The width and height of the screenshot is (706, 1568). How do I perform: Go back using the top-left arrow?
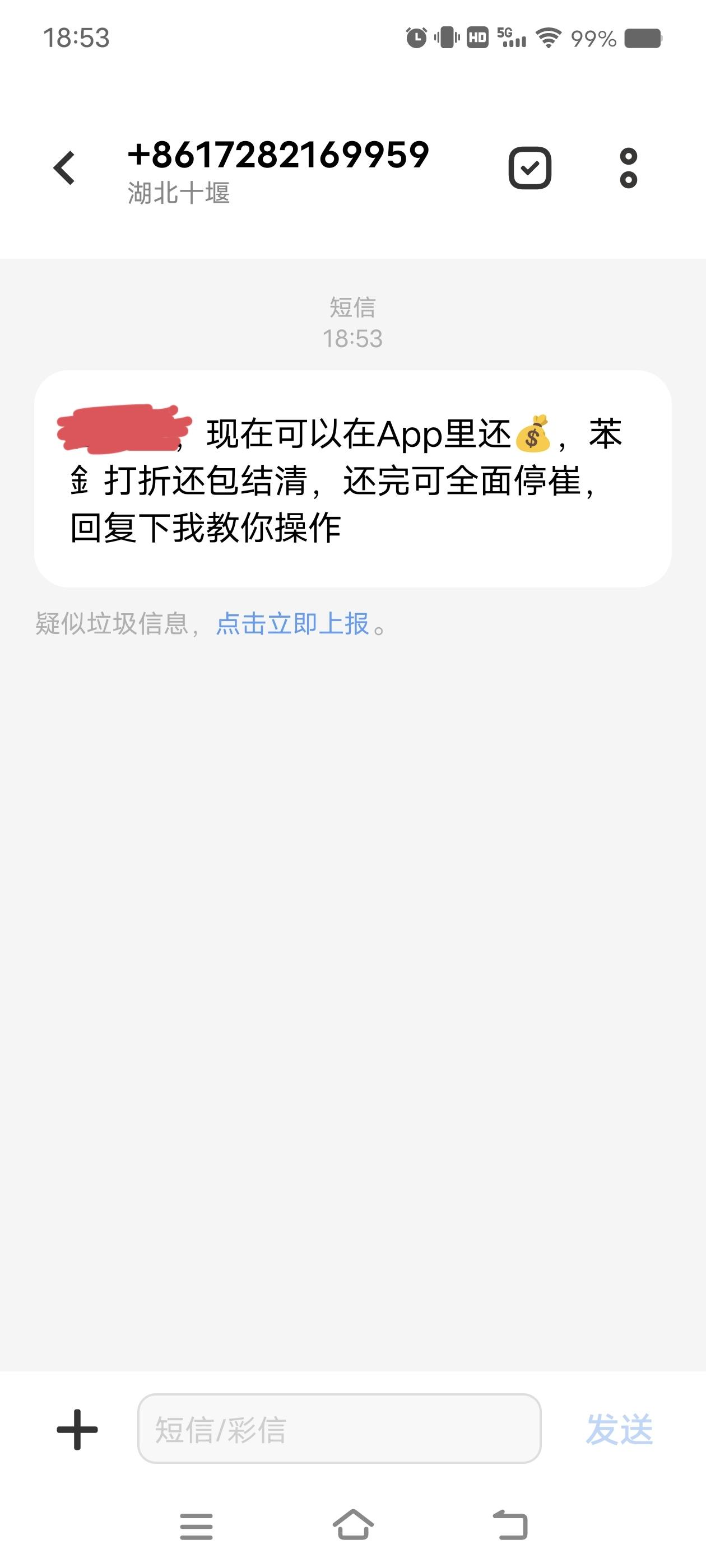(64, 168)
